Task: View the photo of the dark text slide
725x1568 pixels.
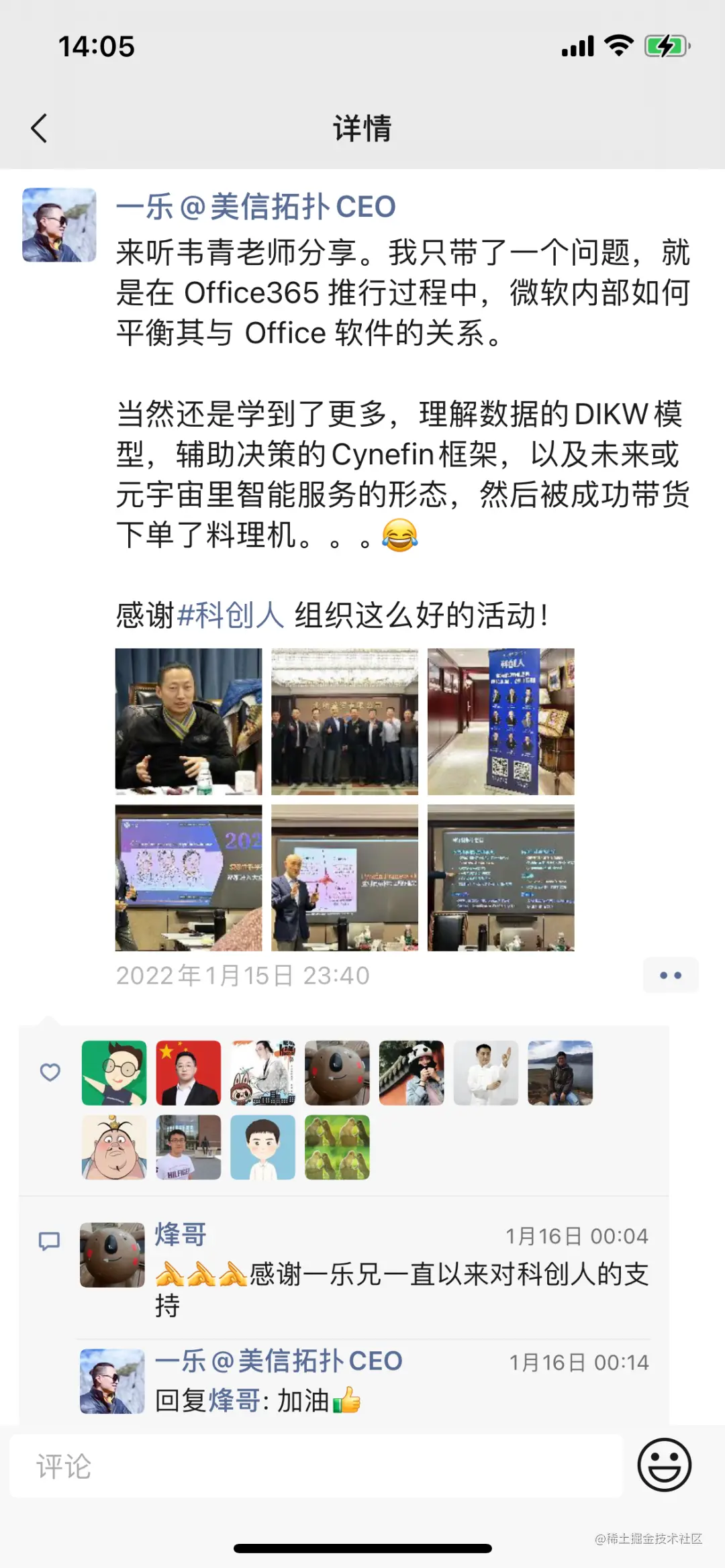Action: click(501, 878)
